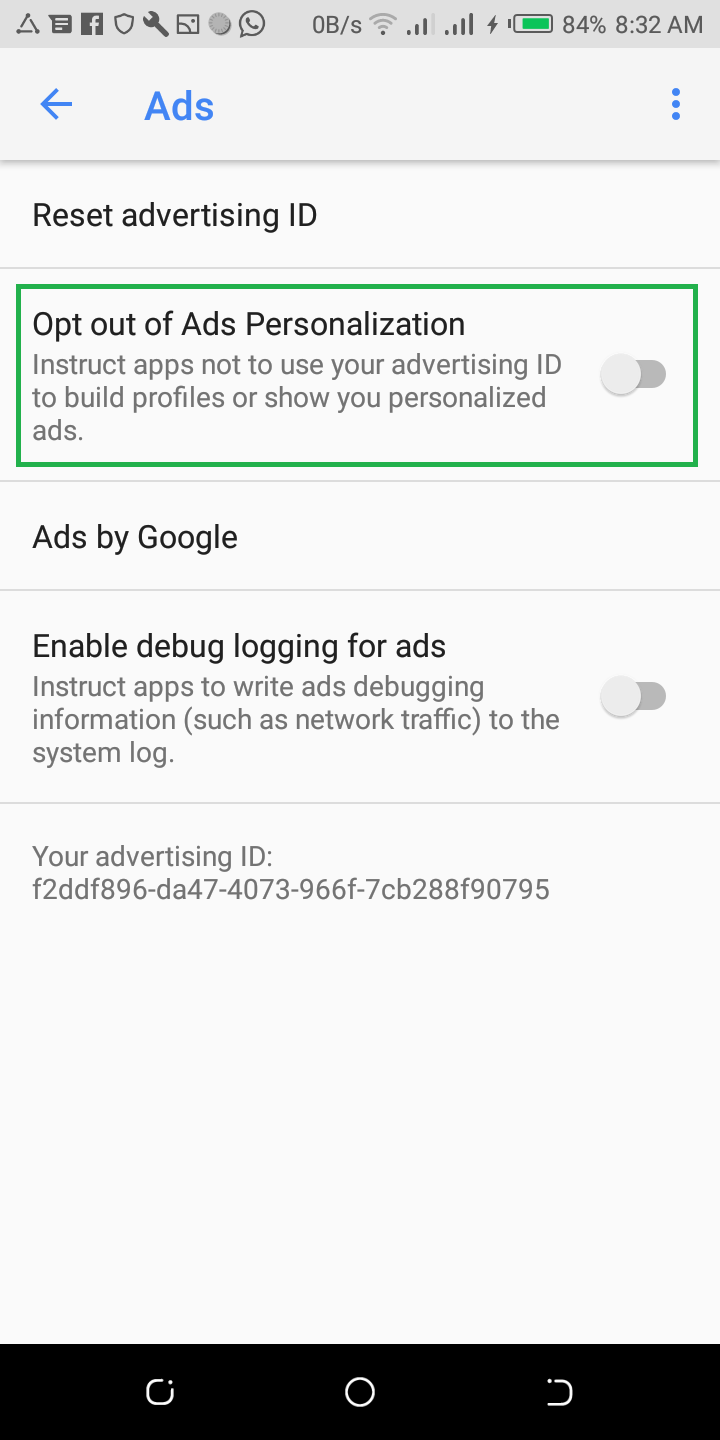
Task: Tap the back navigation key at bottom
Action: tap(559, 1391)
